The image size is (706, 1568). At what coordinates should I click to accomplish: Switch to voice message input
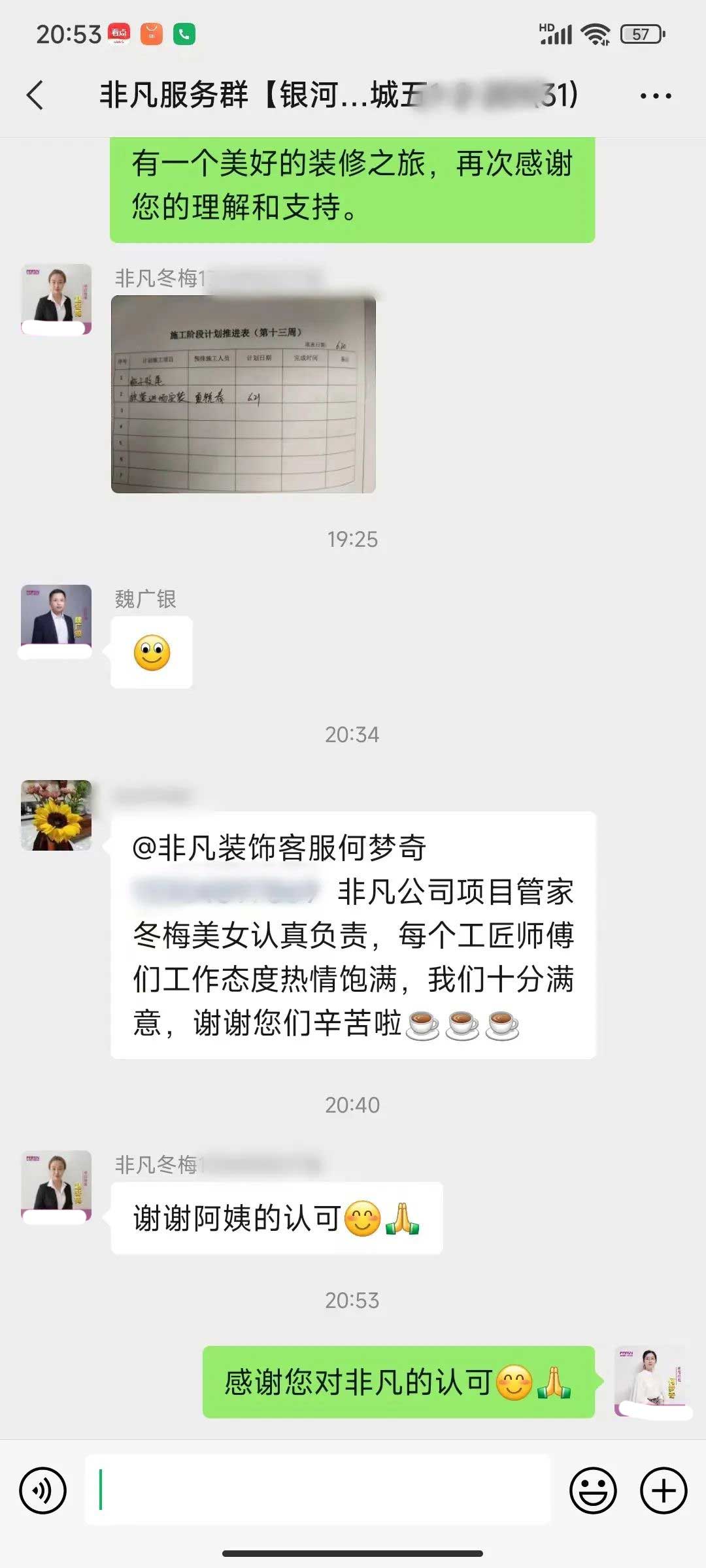pyautogui.click(x=43, y=1490)
